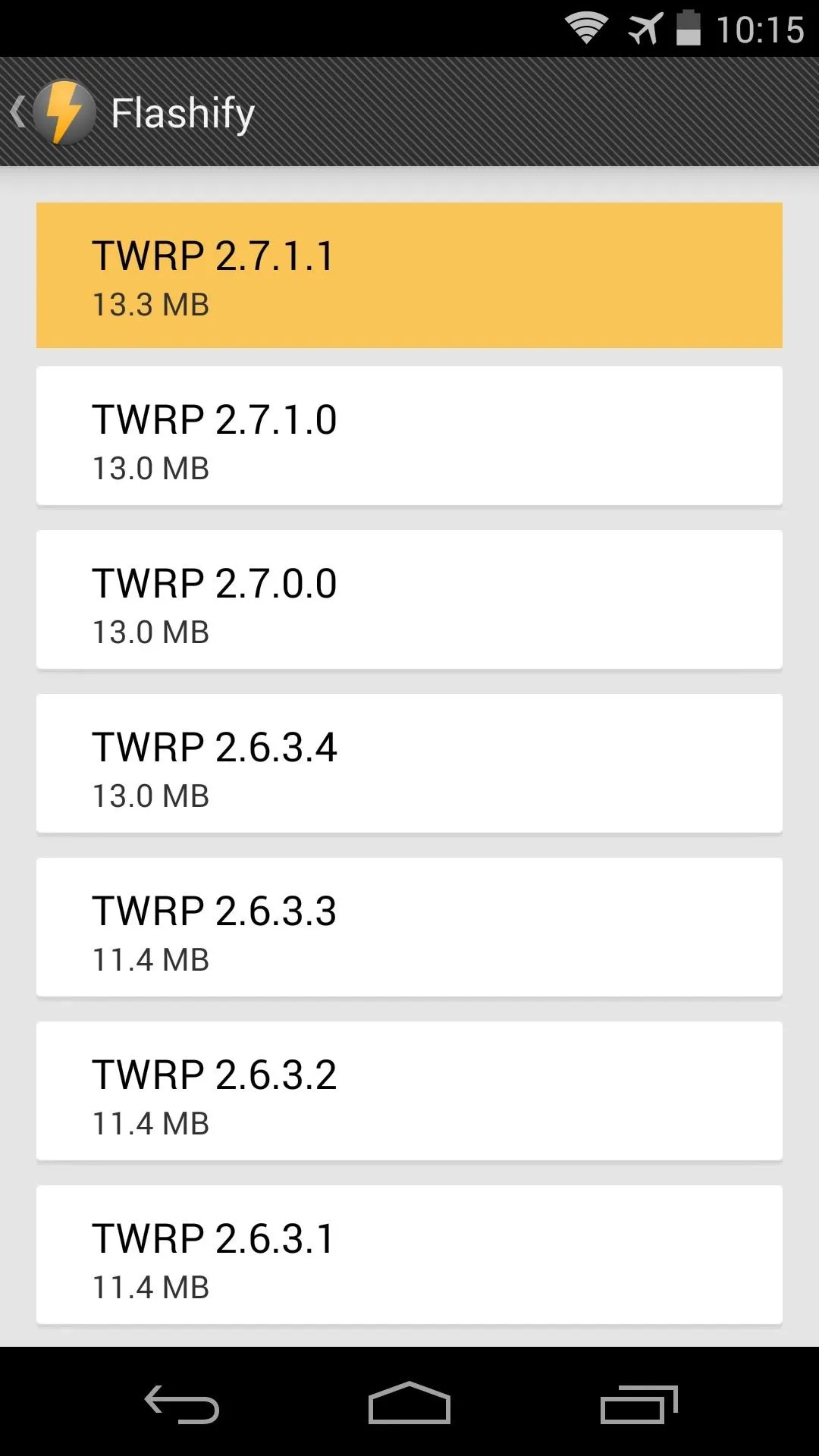Select TWRP 2.7.1.1 recovery
This screenshot has width=819, height=1456.
coord(409,275)
